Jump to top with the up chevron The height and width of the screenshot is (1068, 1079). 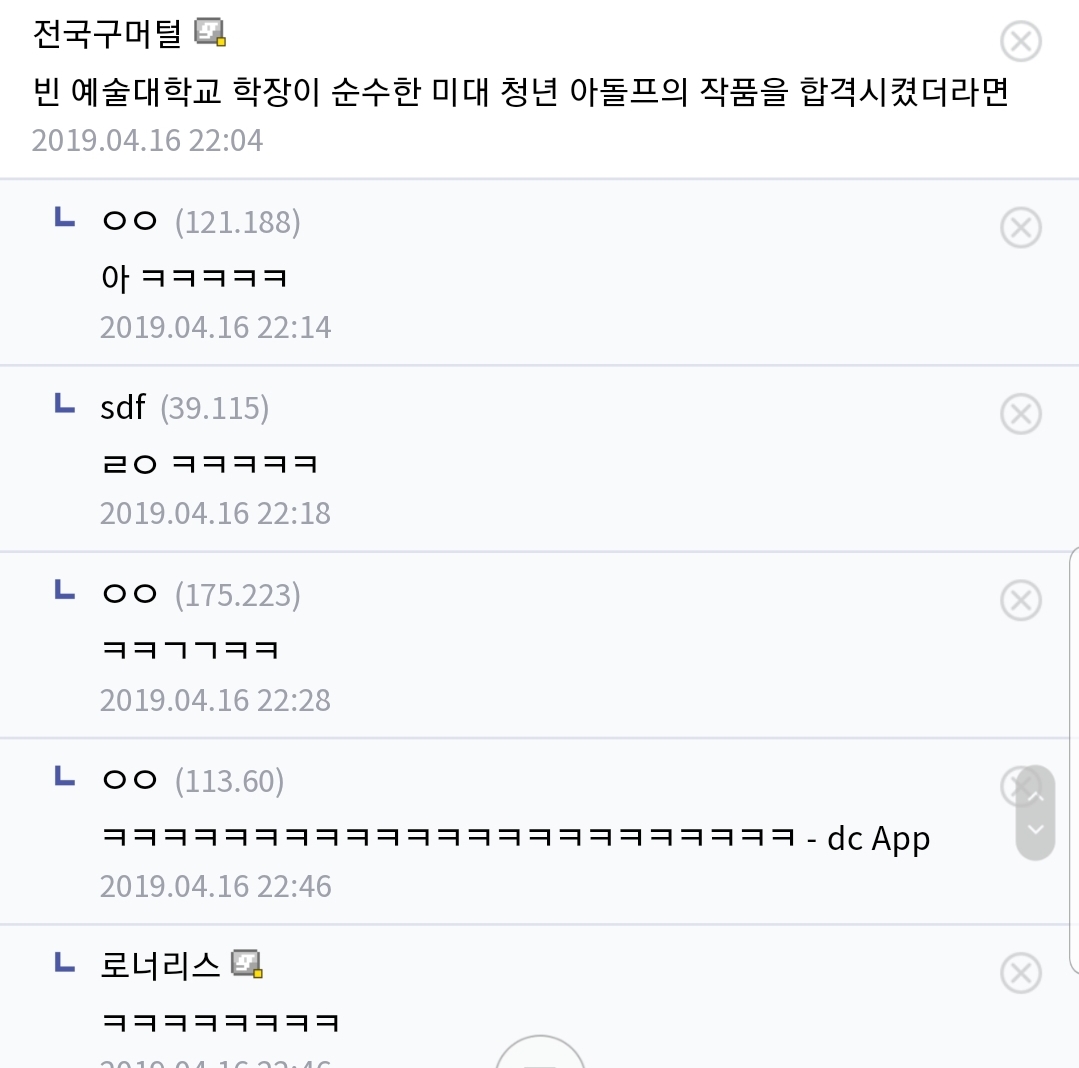pyautogui.click(x=1036, y=797)
